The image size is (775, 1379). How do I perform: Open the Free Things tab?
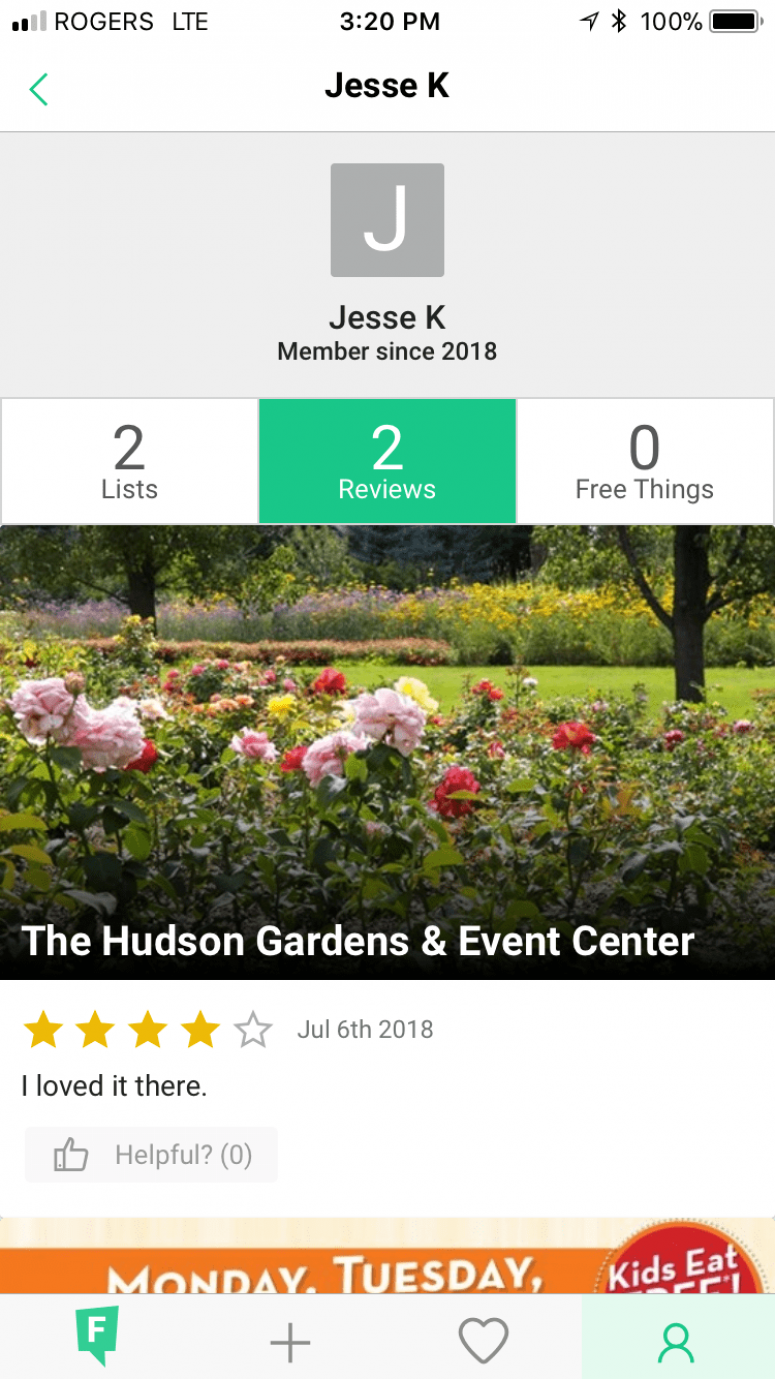645,462
